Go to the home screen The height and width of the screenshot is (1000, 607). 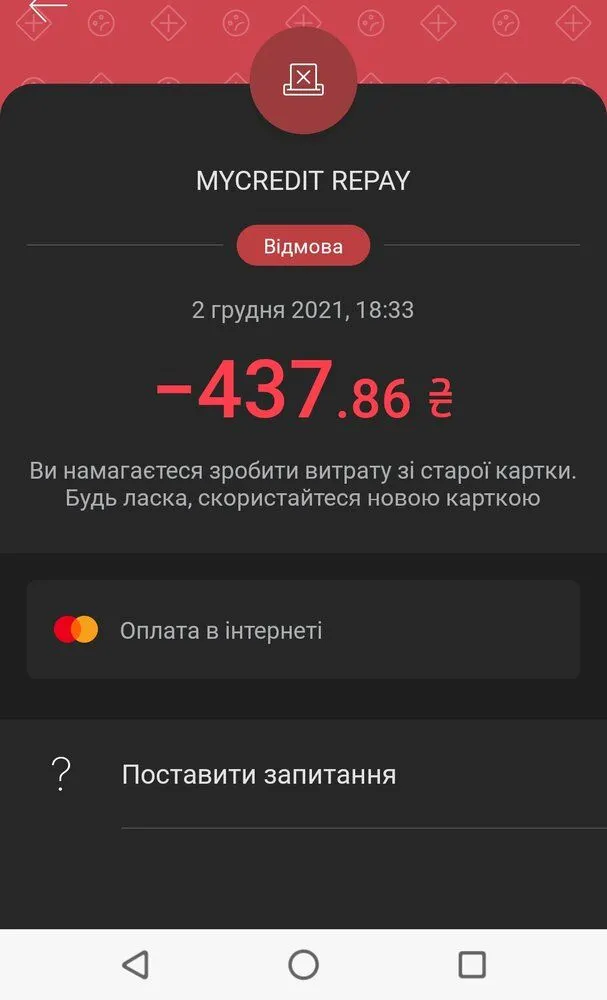click(303, 964)
